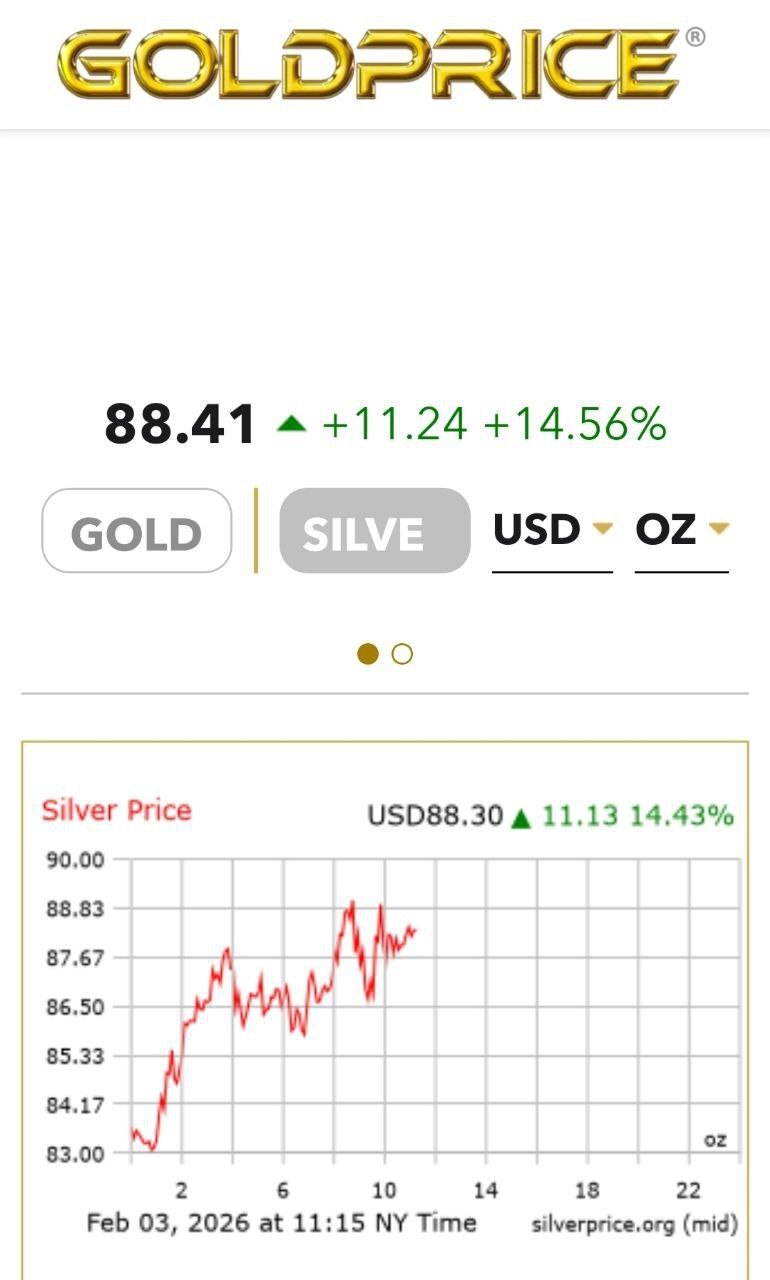
Task: Go to the second chart page dot
Action: [402, 654]
